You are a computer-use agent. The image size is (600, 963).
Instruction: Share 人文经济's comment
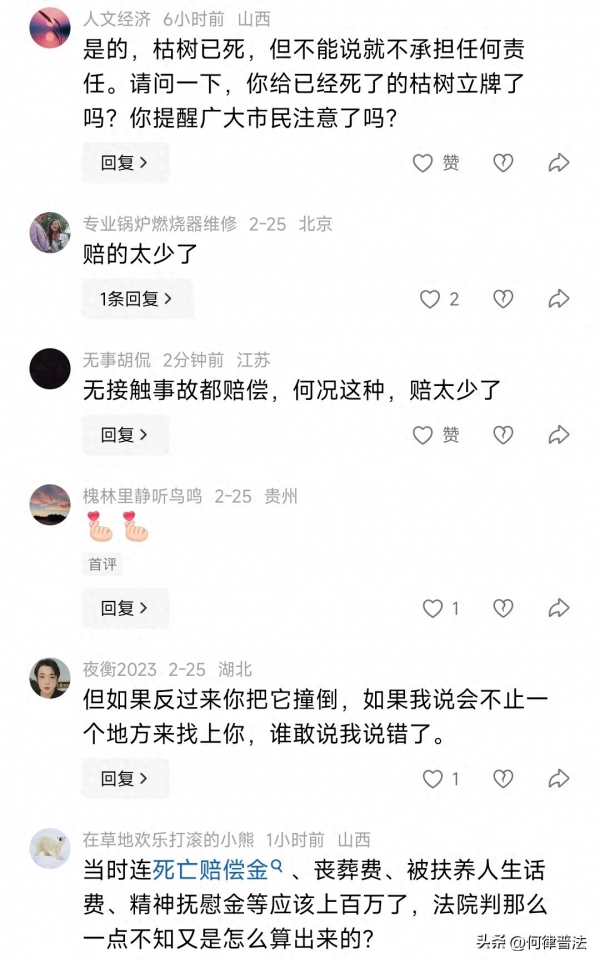(x=559, y=162)
